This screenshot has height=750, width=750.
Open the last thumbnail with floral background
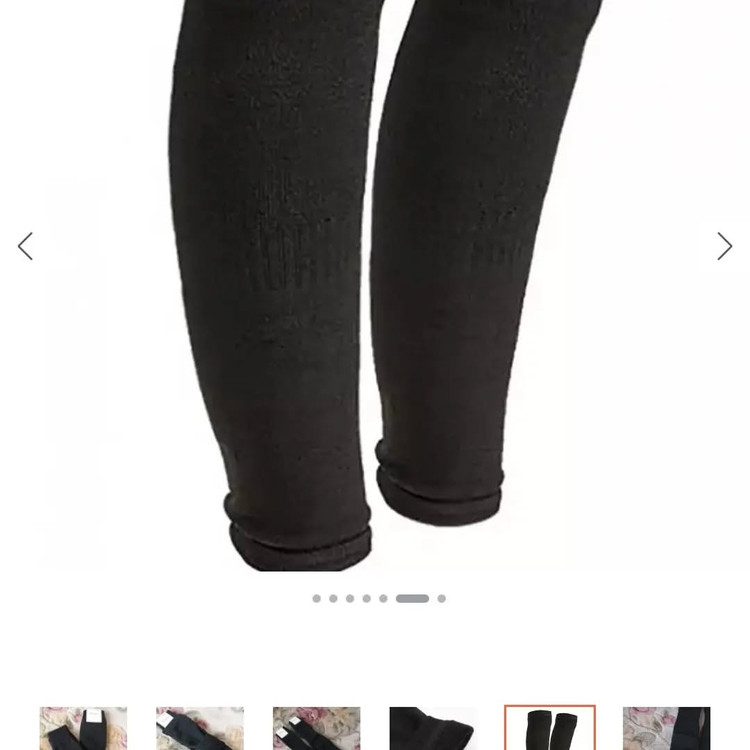pos(666,728)
